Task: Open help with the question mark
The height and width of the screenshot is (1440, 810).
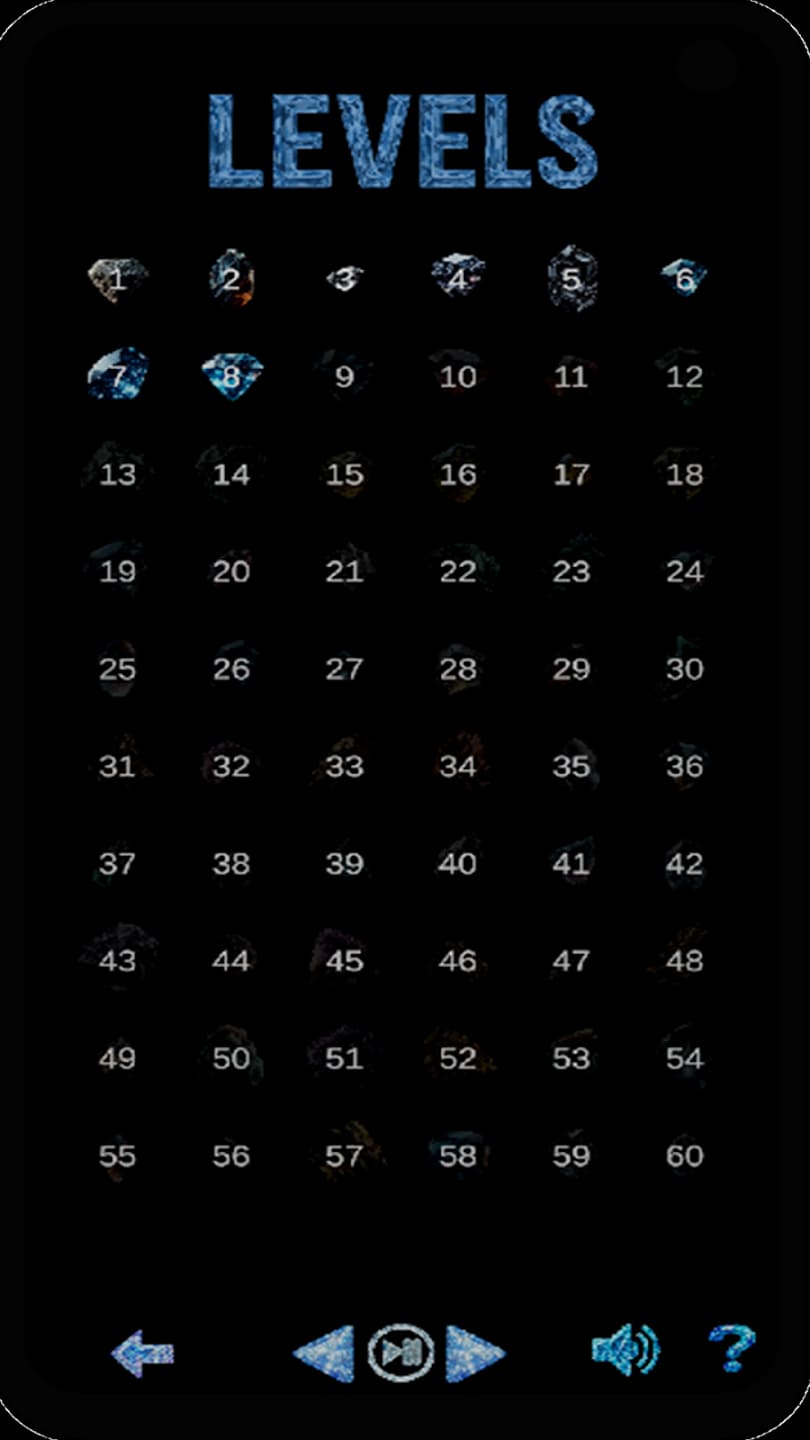Action: pos(732,1349)
